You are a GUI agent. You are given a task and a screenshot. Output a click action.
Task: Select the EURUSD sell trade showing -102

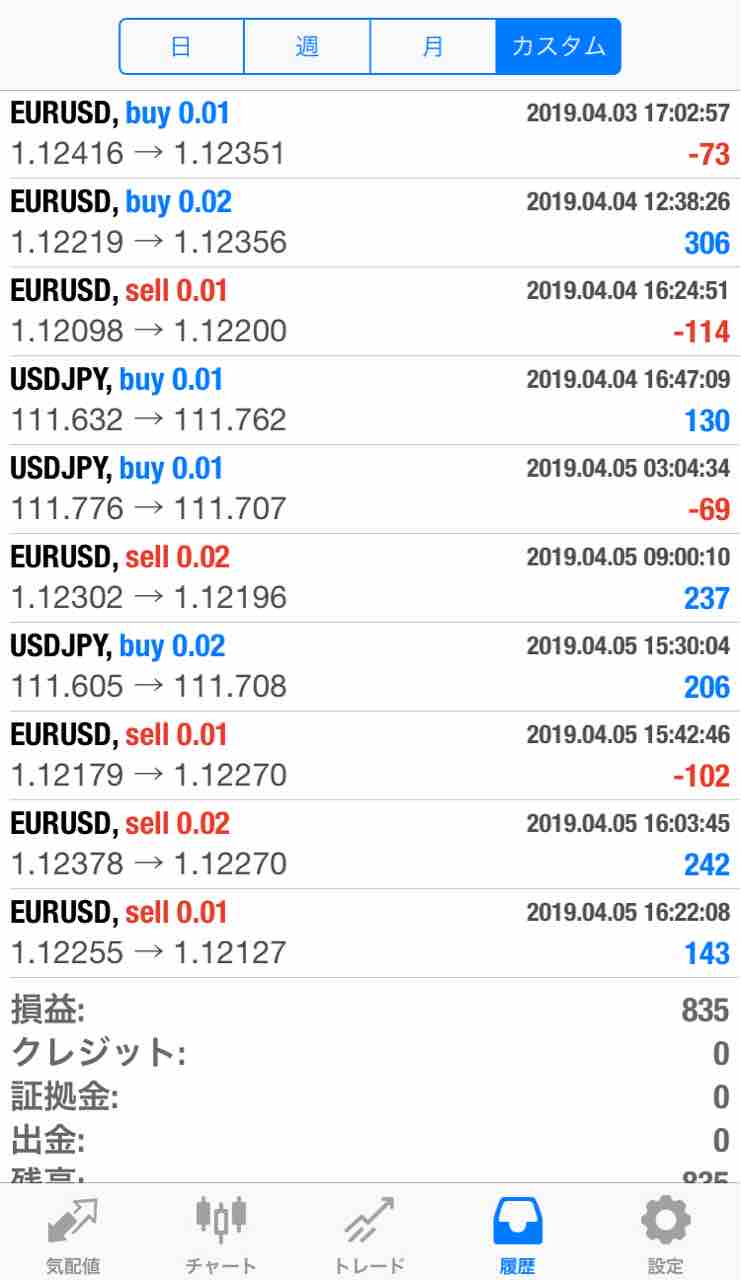[370, 755]
